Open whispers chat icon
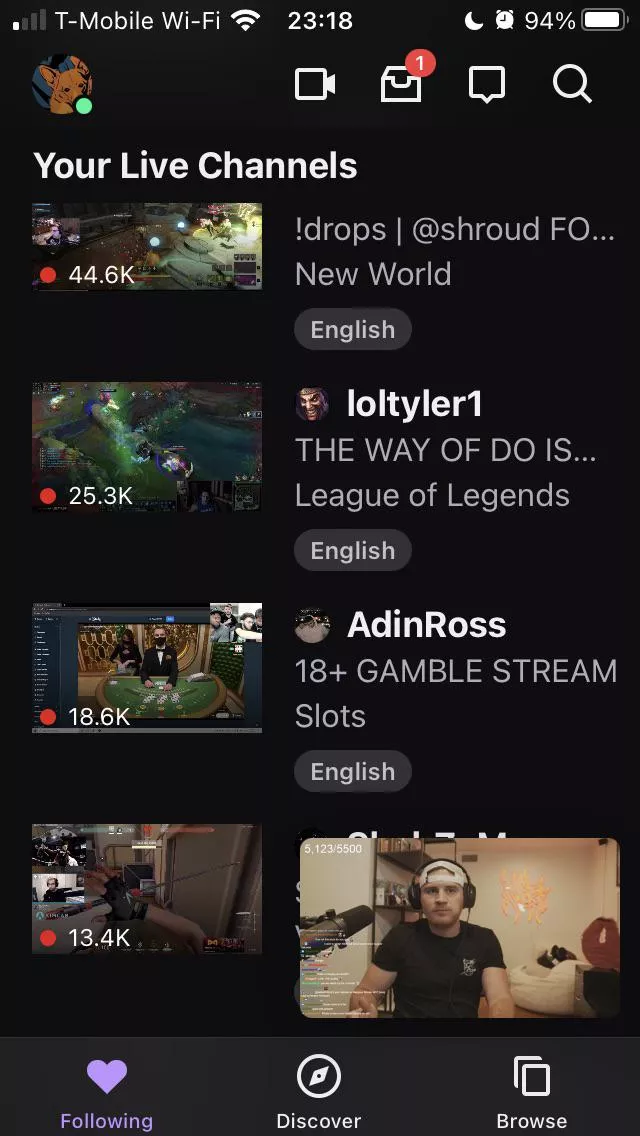This screenshot has width=640, height=1136. 487,85
